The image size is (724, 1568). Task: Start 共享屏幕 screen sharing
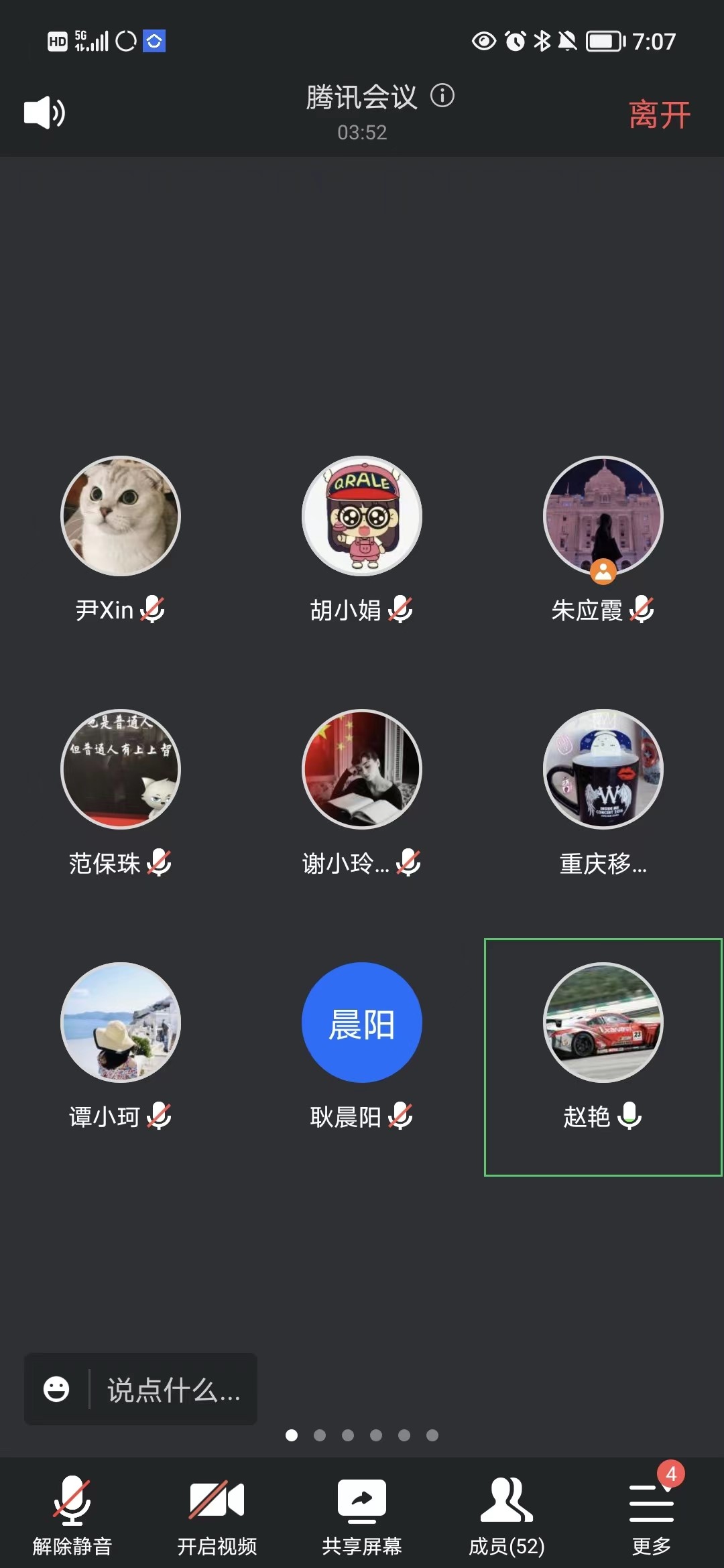362,1514
